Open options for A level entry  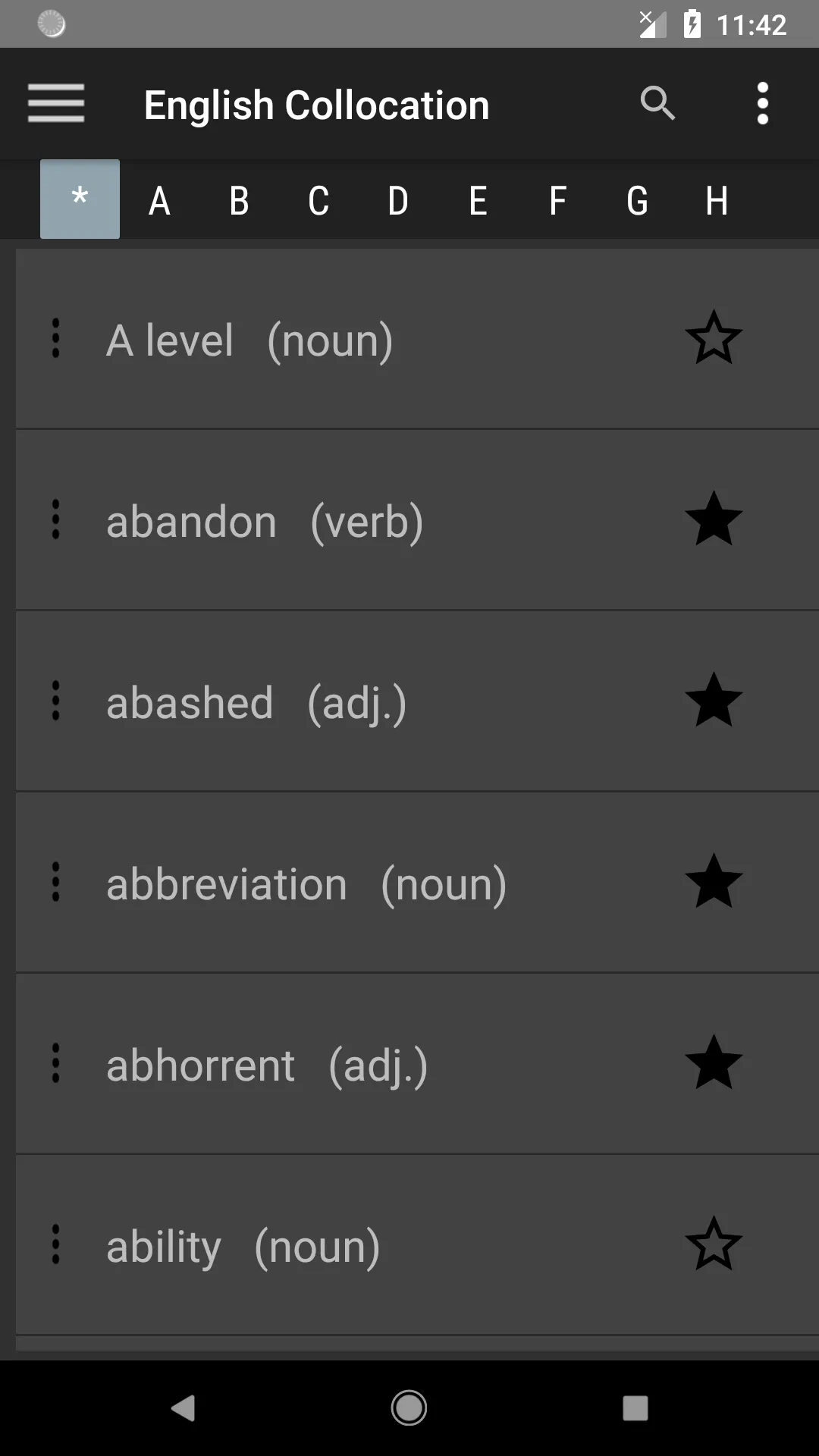point(55,339)
